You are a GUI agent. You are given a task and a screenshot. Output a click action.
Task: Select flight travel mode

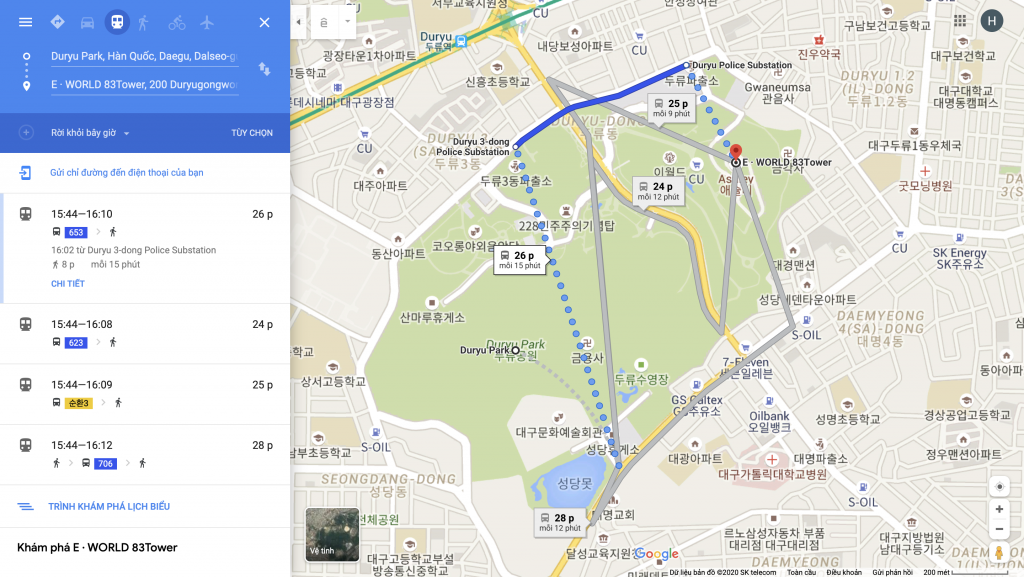(x=207, y=22)
